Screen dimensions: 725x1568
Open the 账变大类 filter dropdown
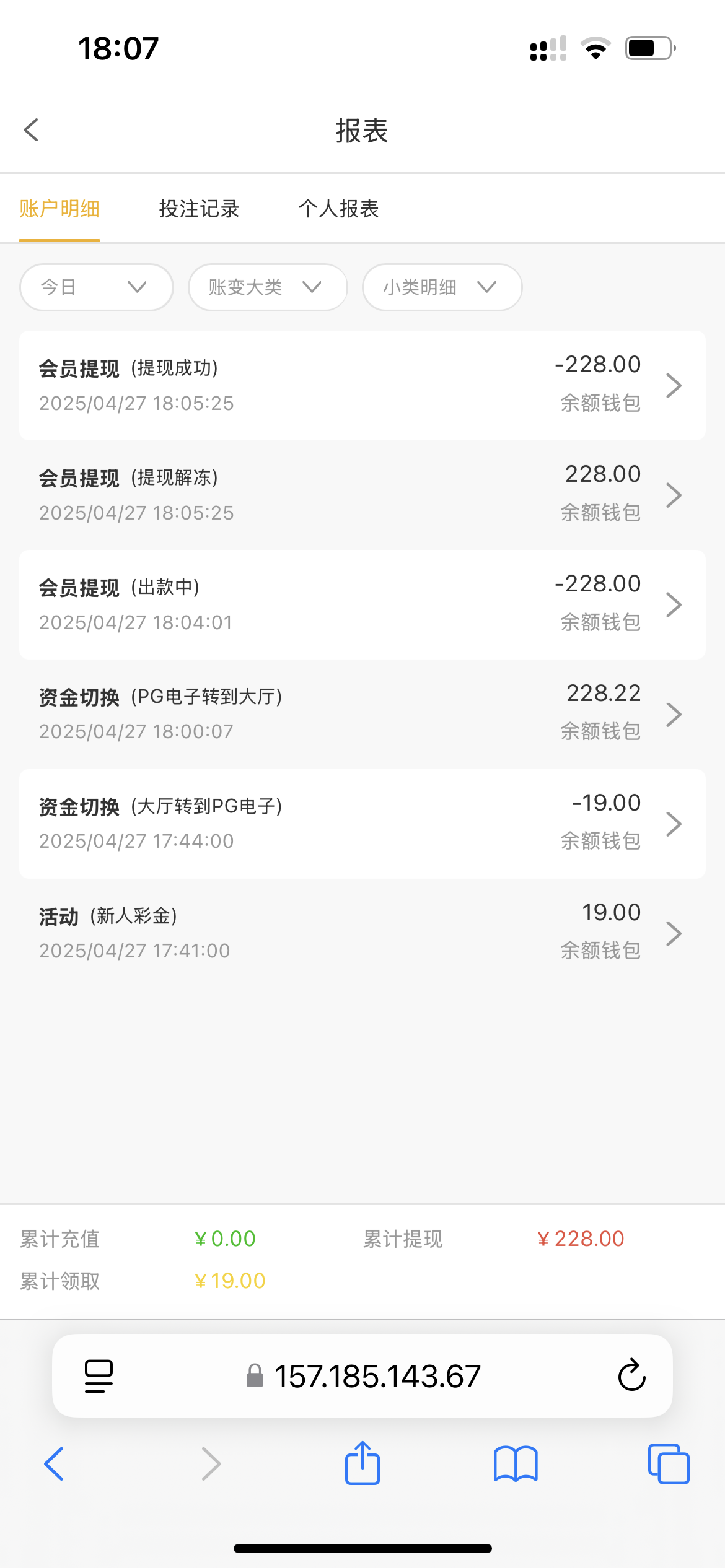(x=268, y=287)
